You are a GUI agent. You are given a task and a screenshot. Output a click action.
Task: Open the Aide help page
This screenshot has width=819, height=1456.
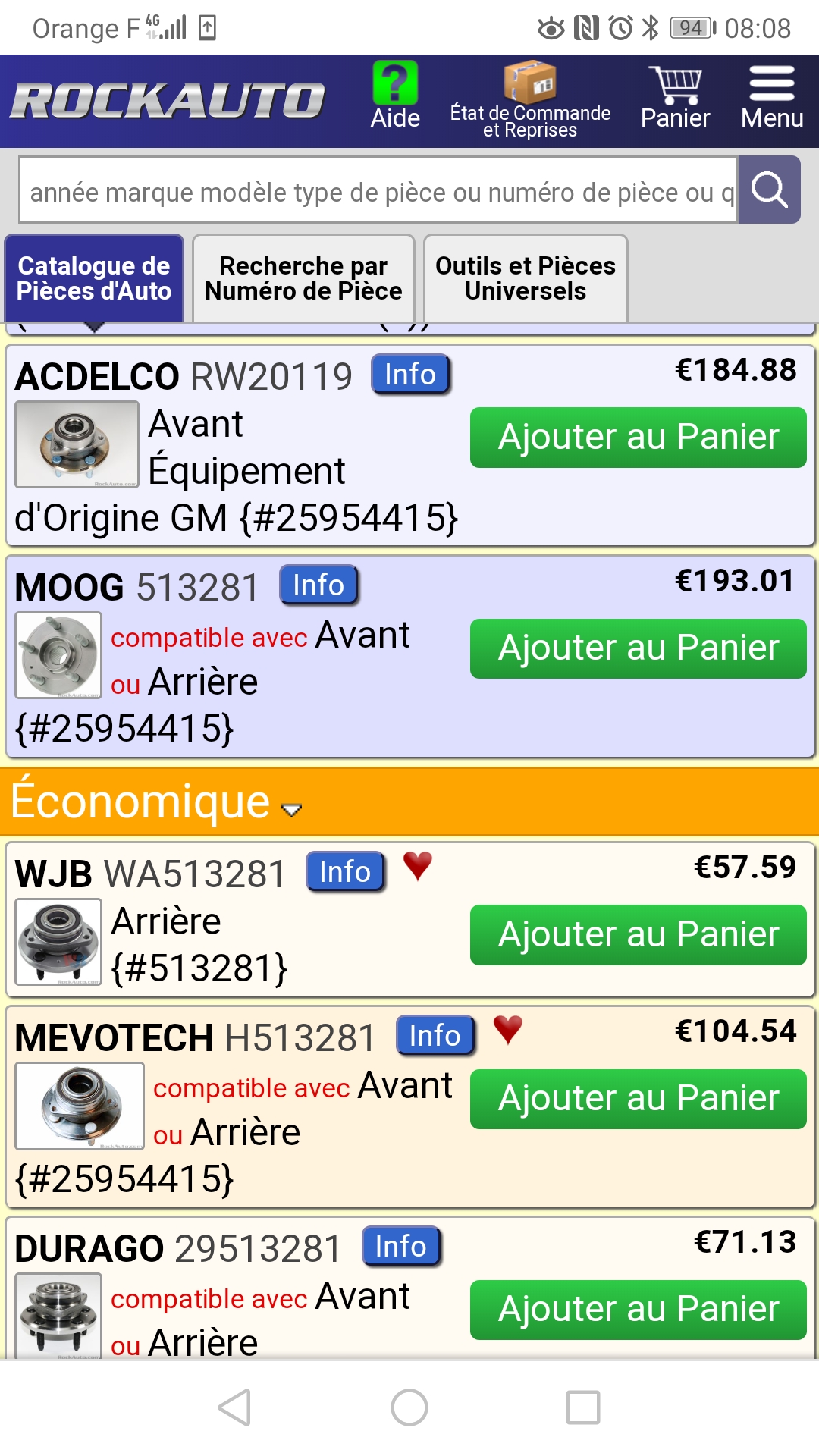click(x=395, y=97)
